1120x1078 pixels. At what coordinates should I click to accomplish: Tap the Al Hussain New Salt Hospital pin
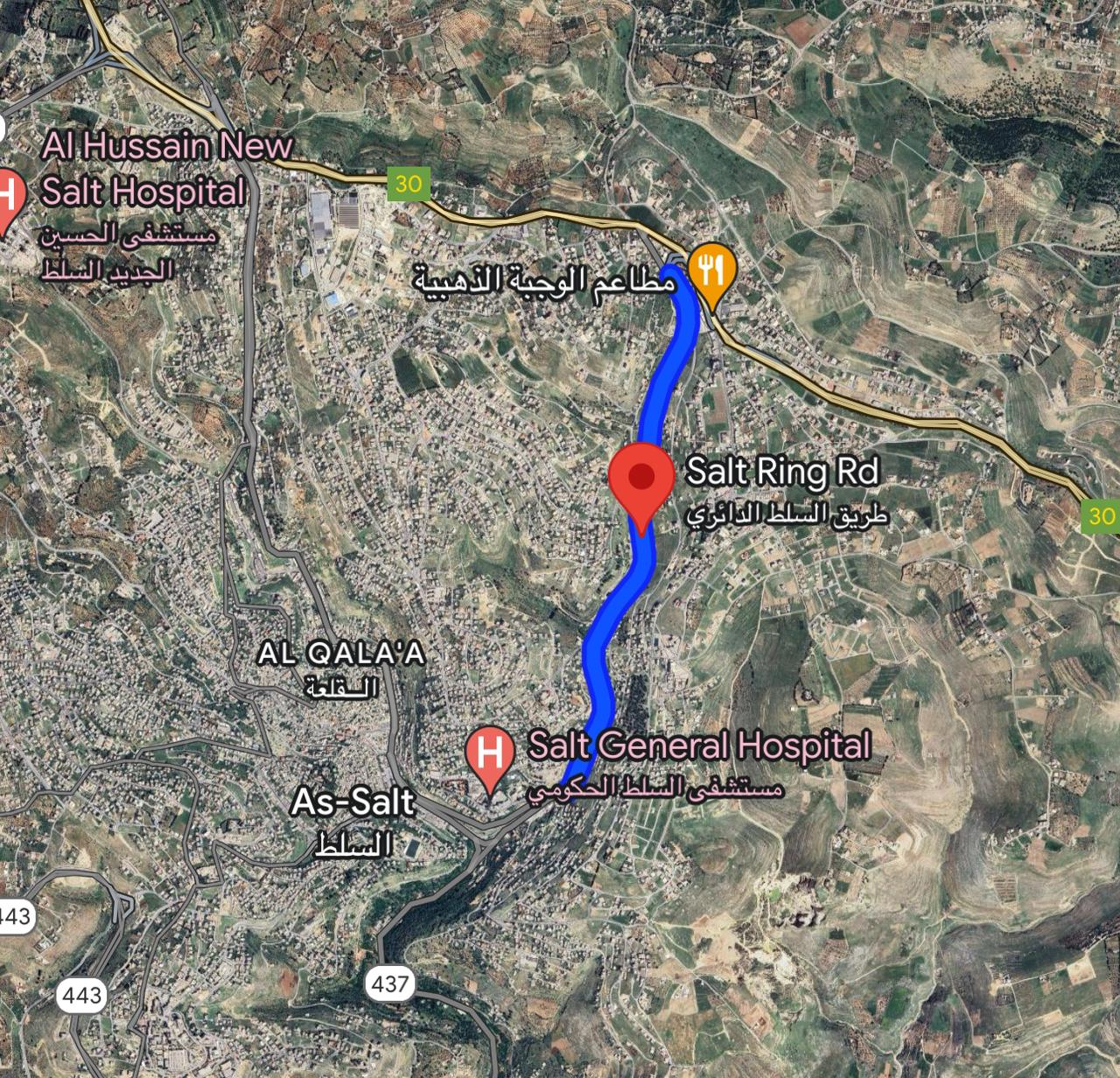point(9,196)
